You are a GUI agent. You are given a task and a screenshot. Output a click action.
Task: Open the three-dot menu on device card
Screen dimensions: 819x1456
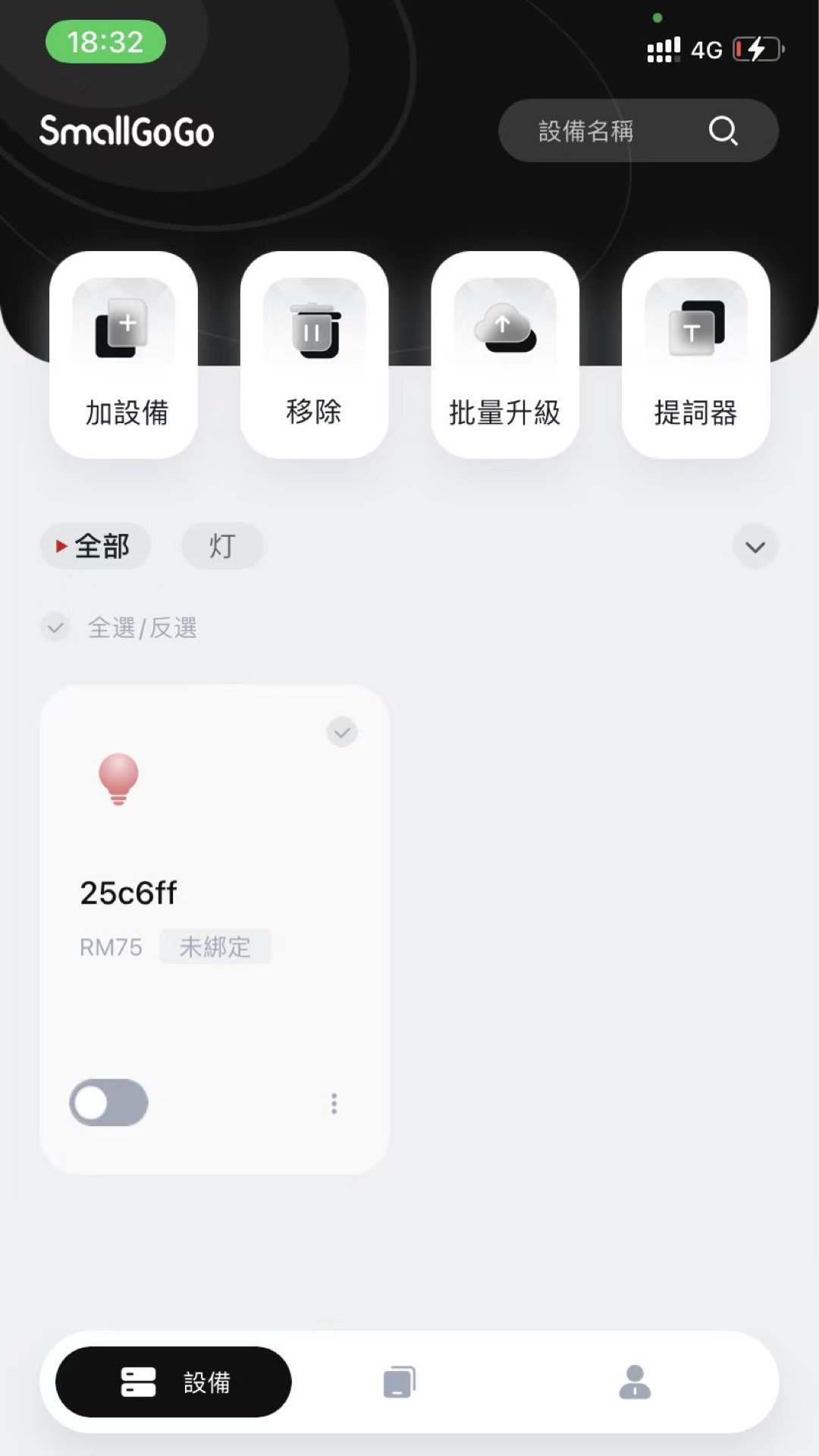coord(334,1103)
